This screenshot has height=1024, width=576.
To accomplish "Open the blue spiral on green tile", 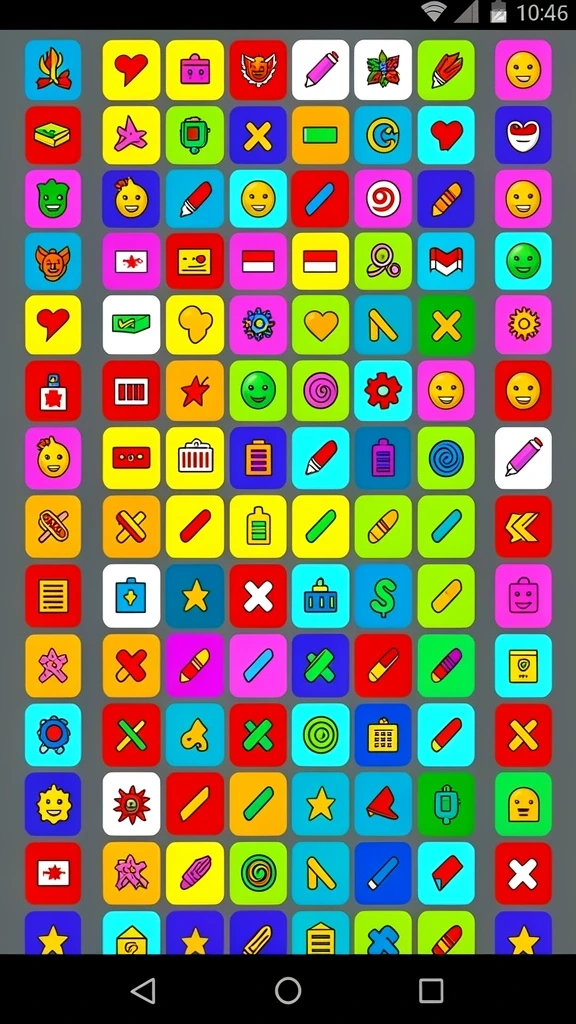I will click(446, 458).
